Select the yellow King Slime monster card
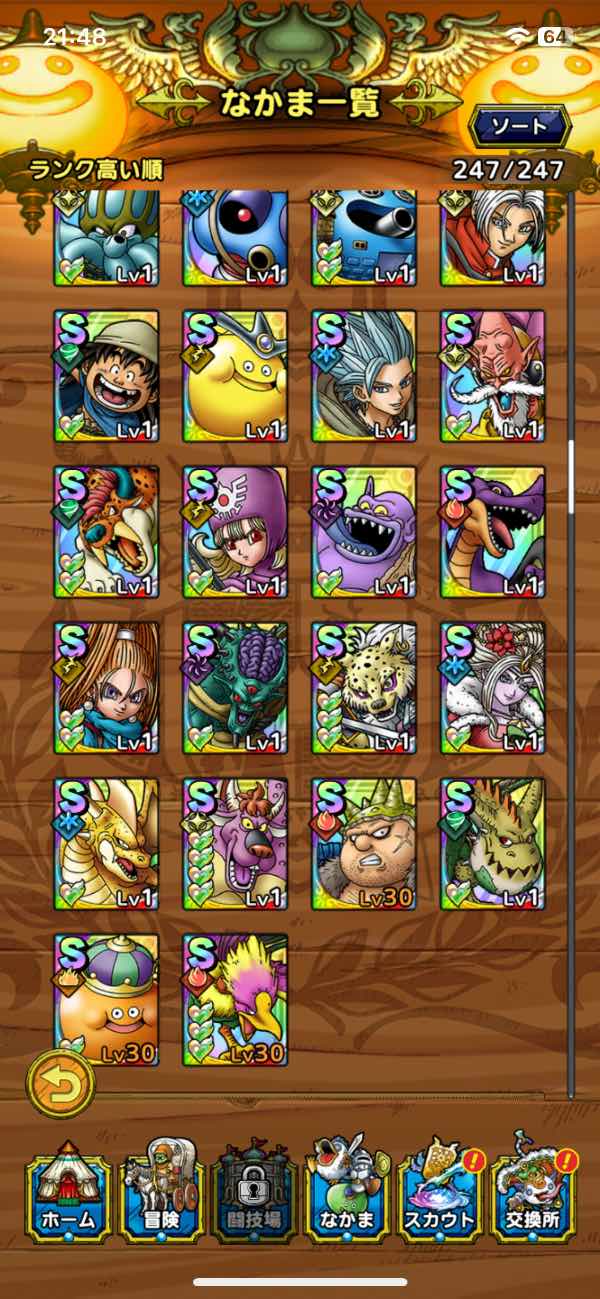 pos(235,376)
